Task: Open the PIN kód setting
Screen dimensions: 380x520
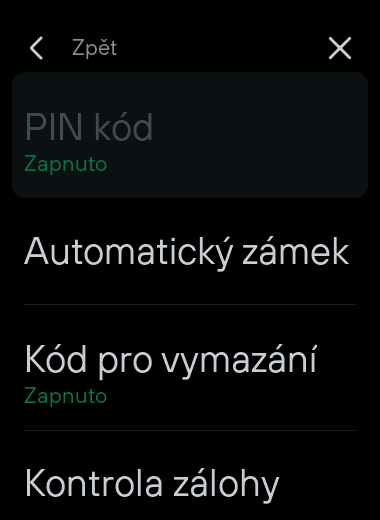Action: pyautogui.click(x=190, y=135)
